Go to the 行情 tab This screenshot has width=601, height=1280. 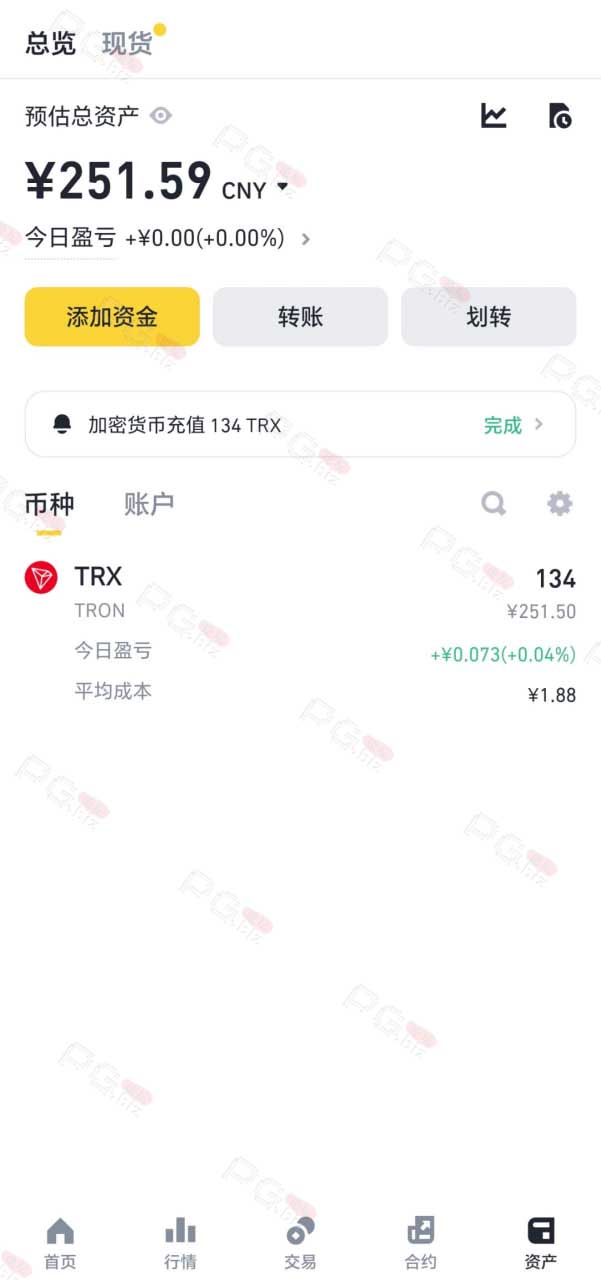[180, 1243]
